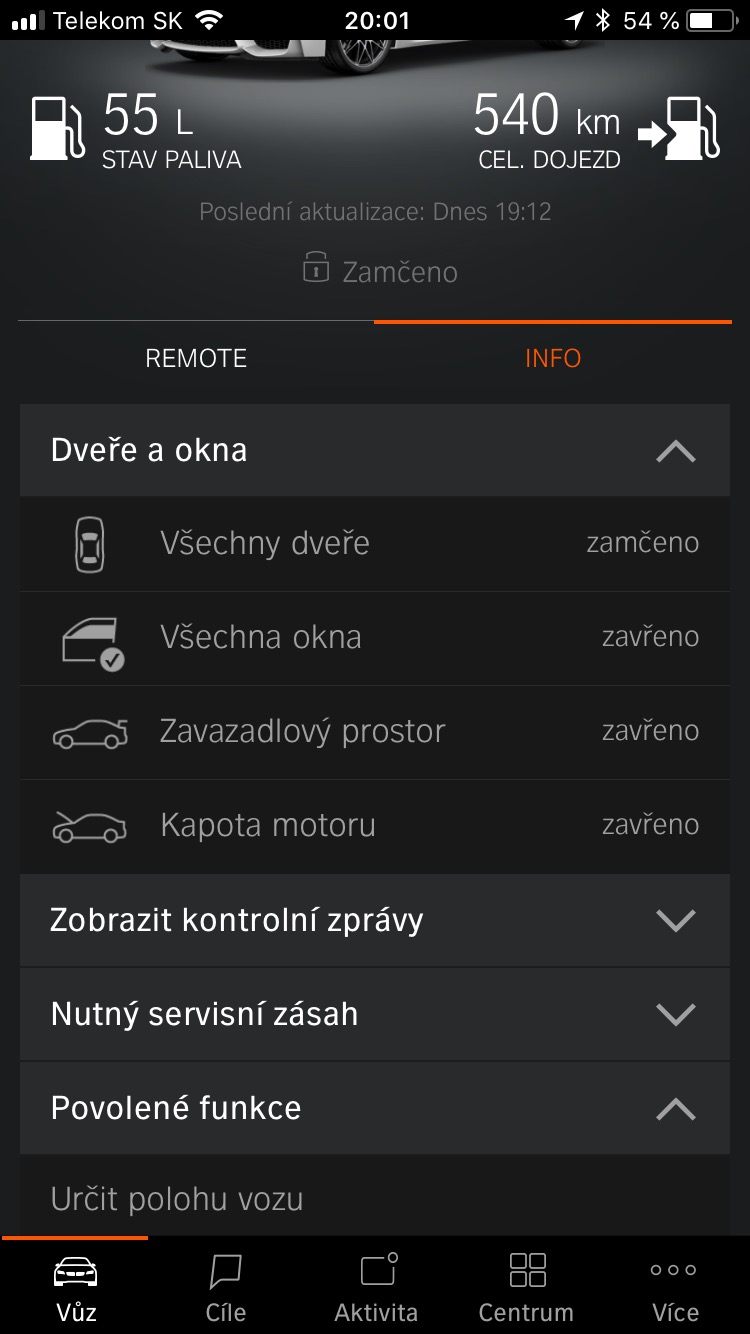Collapse the Dveře a okna section

point(677,450)
